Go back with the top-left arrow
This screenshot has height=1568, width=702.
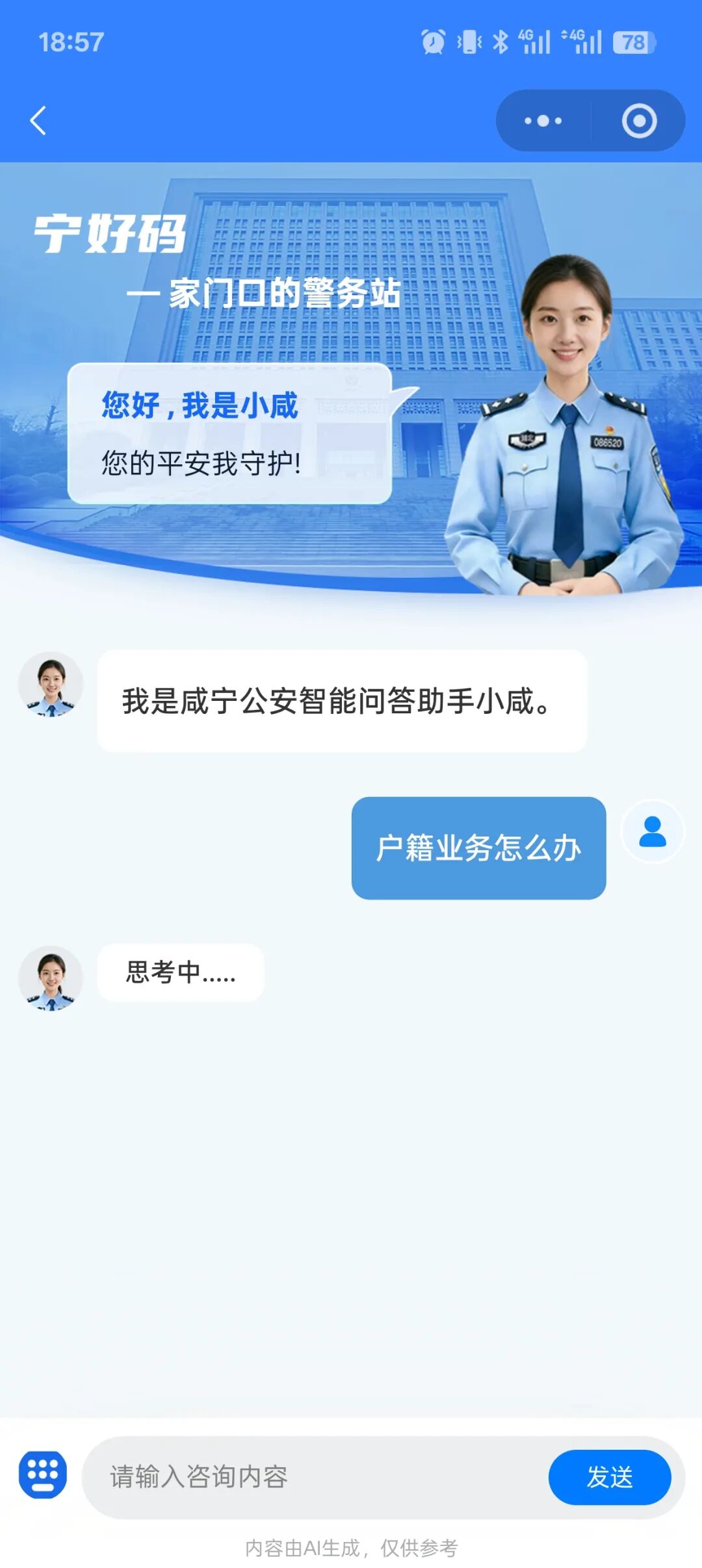tap(38, 121)
